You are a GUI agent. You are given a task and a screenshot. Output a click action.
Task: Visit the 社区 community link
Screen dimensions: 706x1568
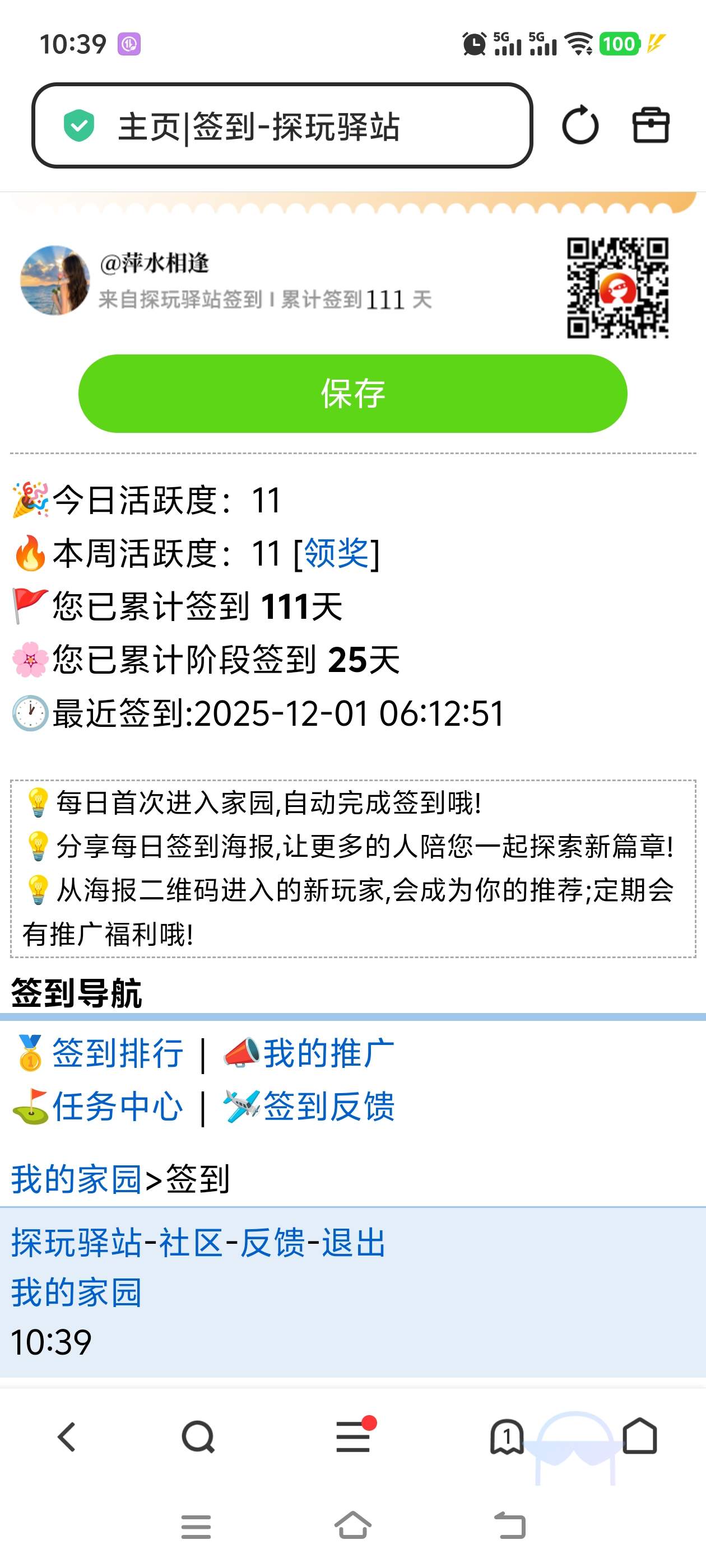191,1242
